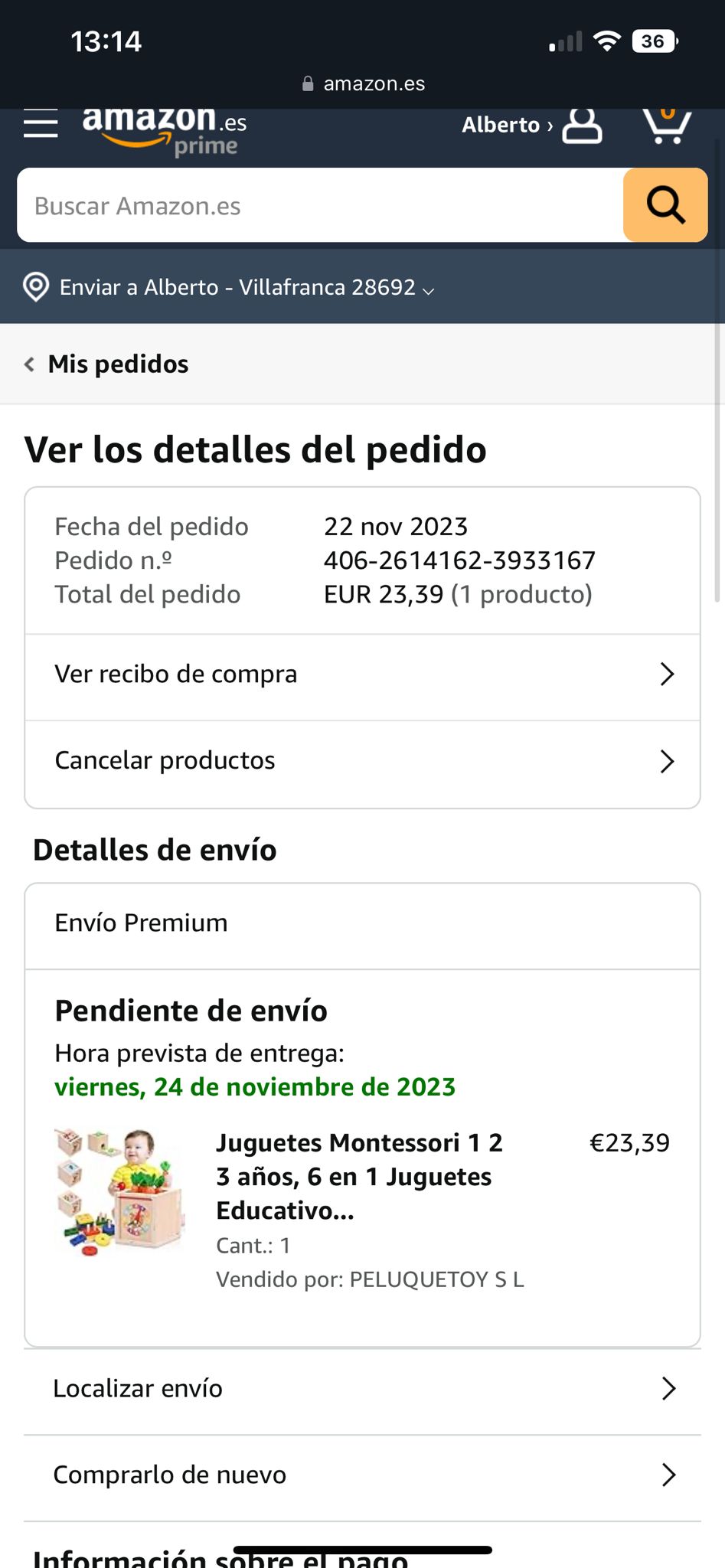Go back to Mis pedidos
The height and width of the screenshot is (1568, 725).
107,364
